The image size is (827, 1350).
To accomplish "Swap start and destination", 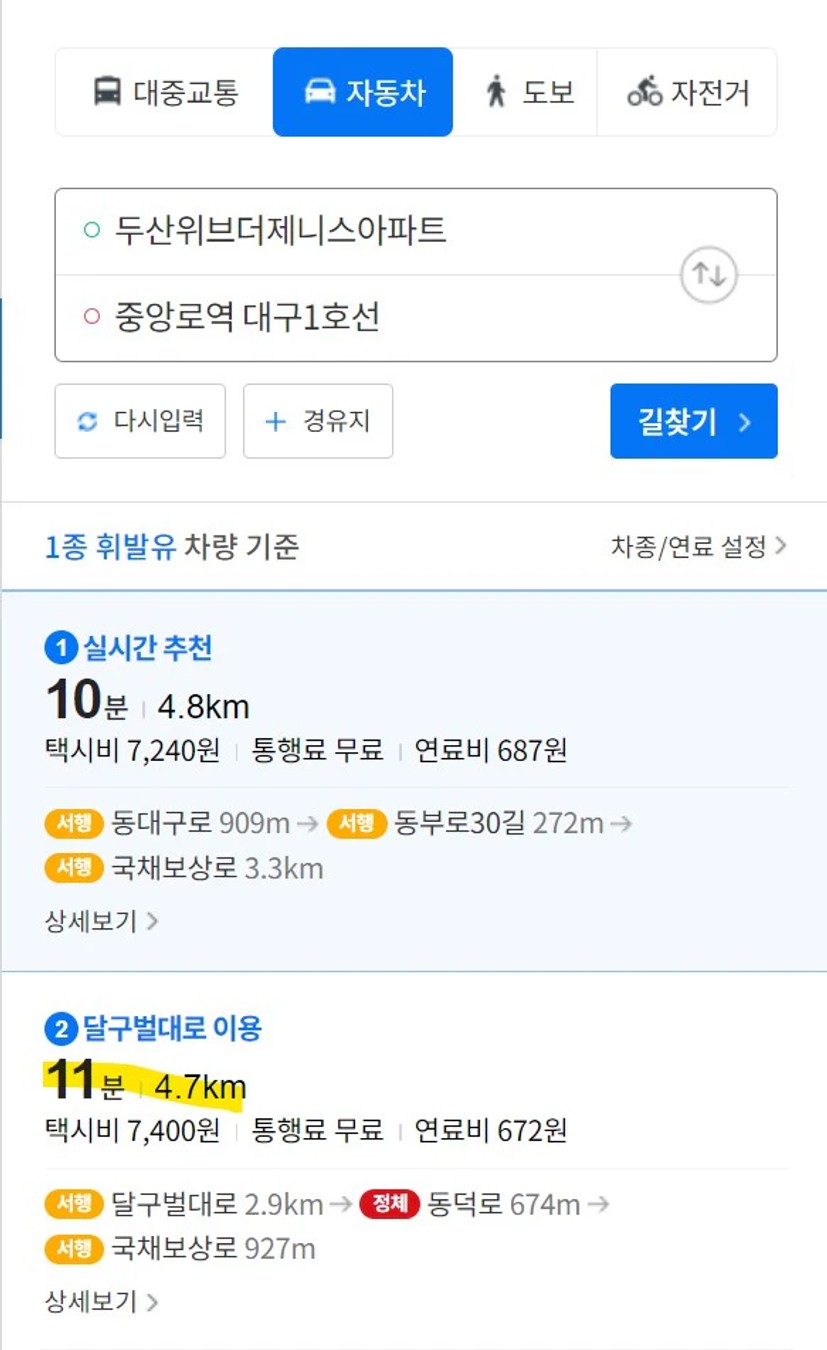I will [x=709, y=274].
